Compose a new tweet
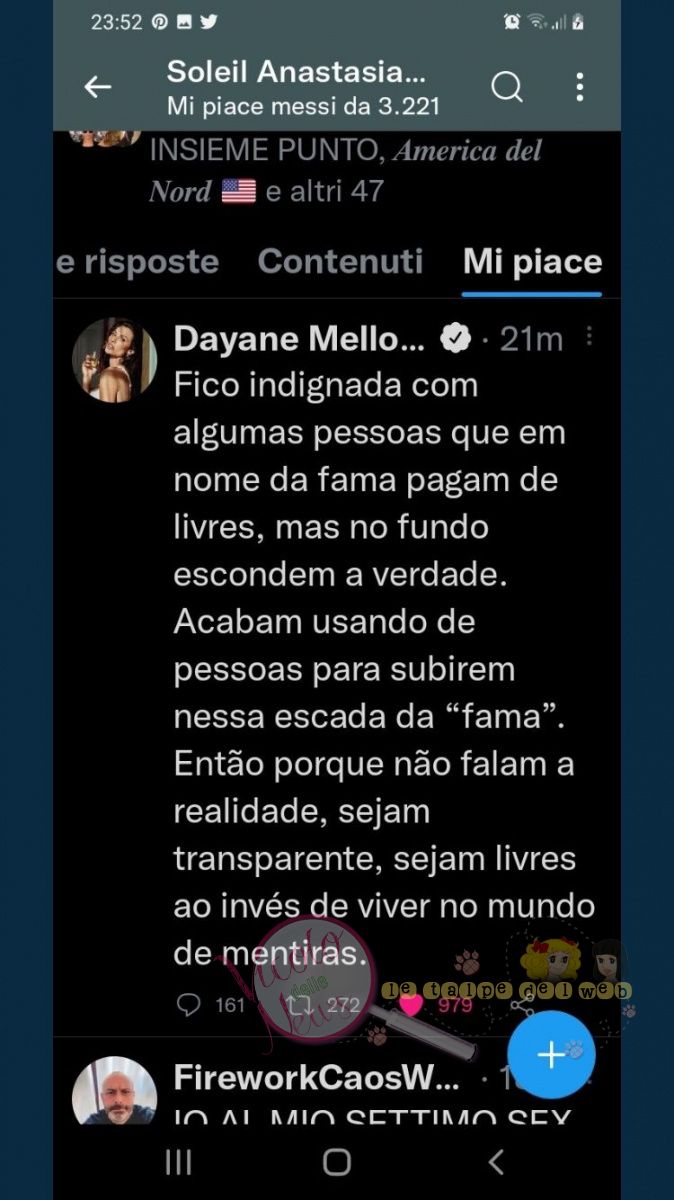674x1200 pixels. tap(551, 1055)
